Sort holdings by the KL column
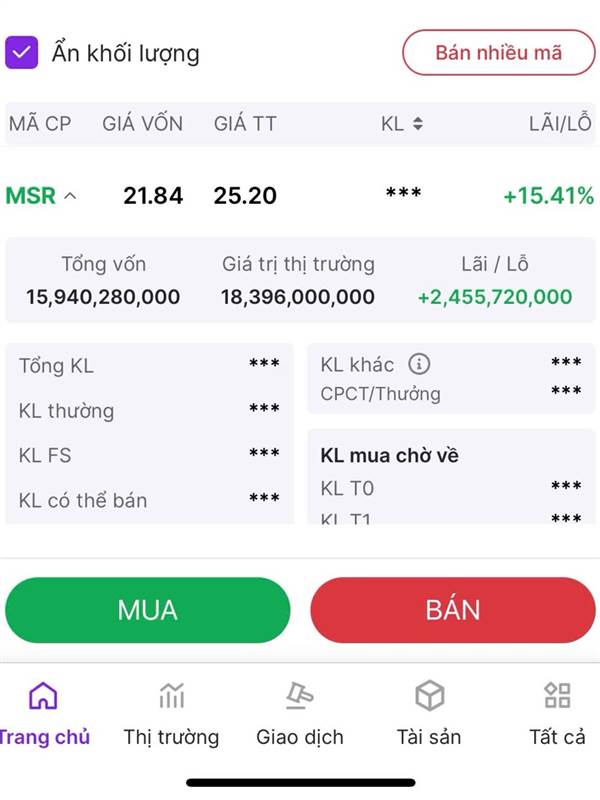The height and width of the screenshot is (800, 600). [x=402, y=123]
